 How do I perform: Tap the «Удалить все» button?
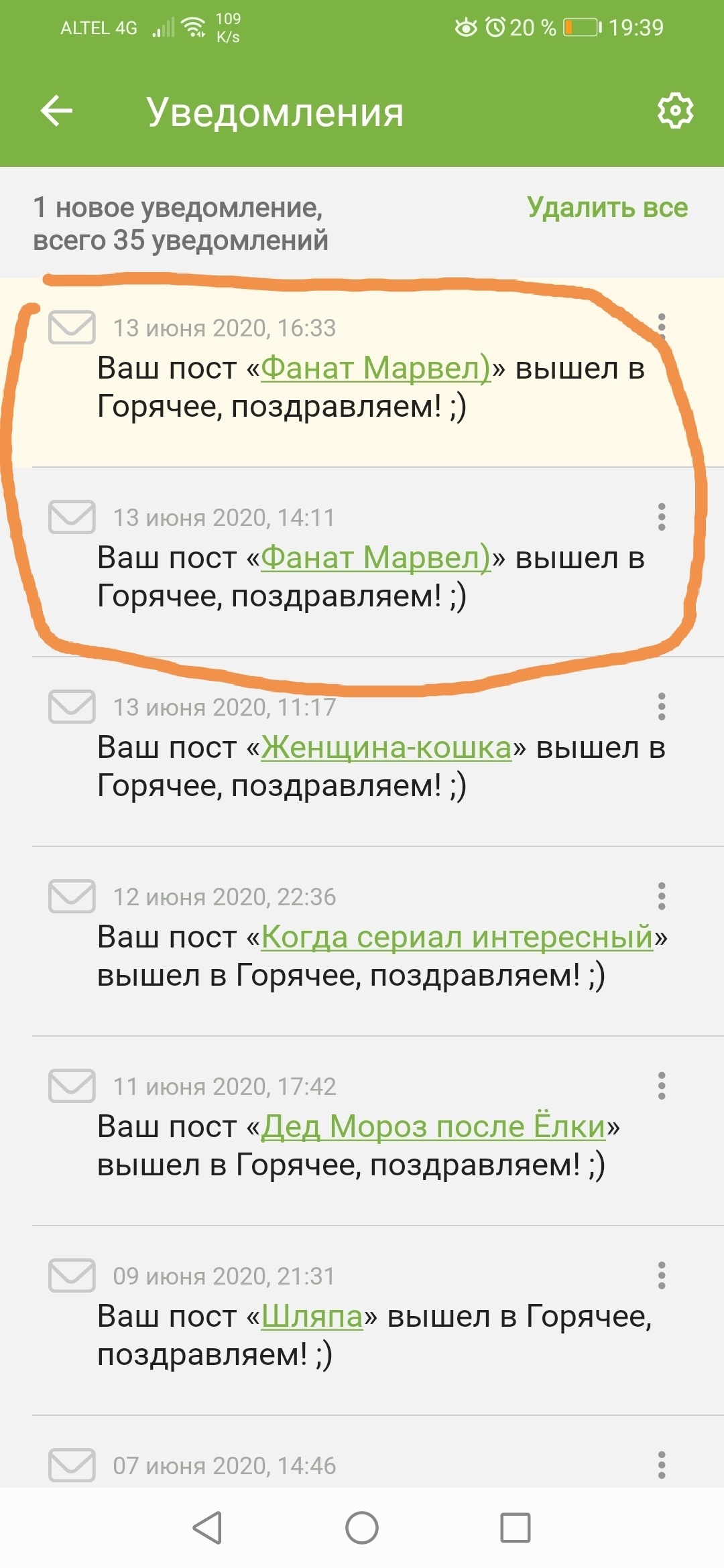coord(607,208)
